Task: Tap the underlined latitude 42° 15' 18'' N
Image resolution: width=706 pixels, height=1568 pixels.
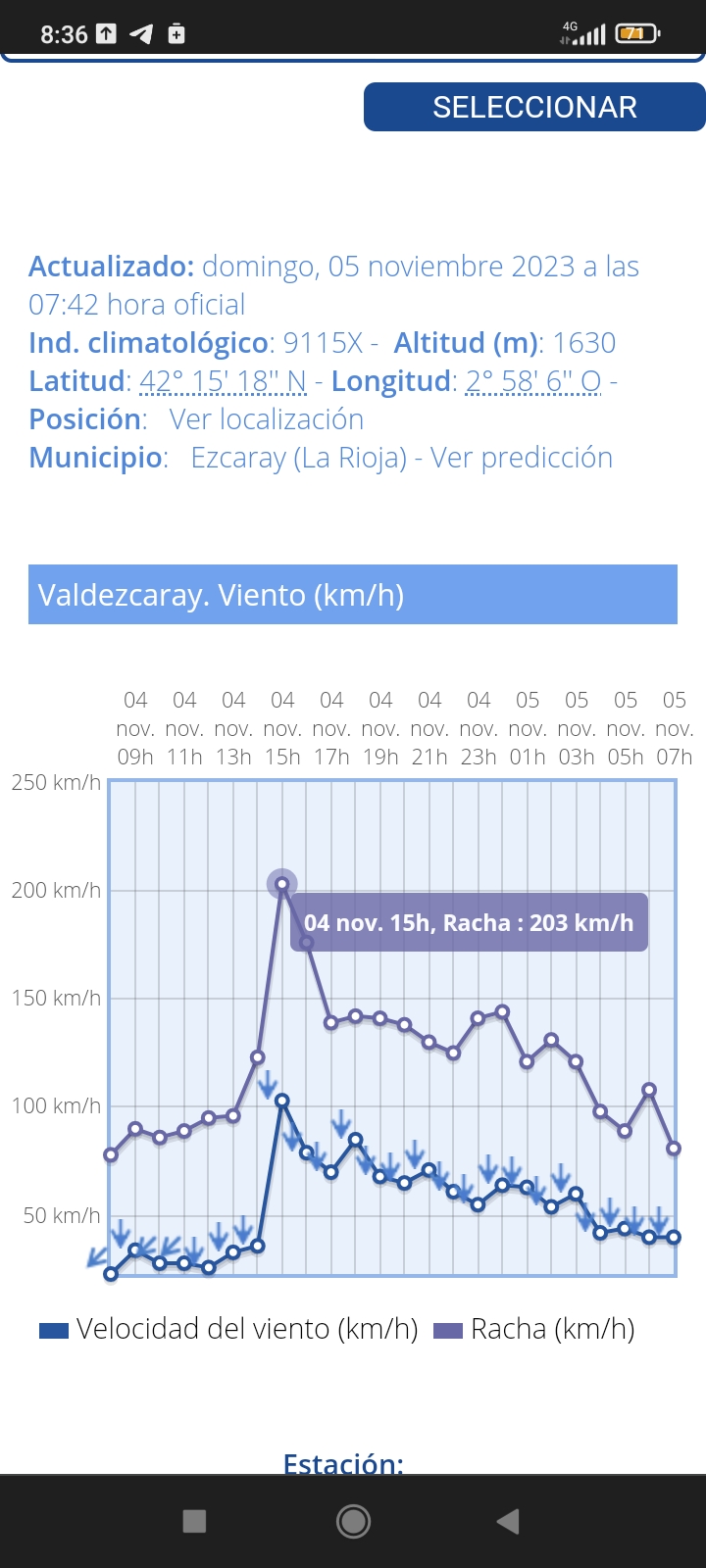Action: 224,381
